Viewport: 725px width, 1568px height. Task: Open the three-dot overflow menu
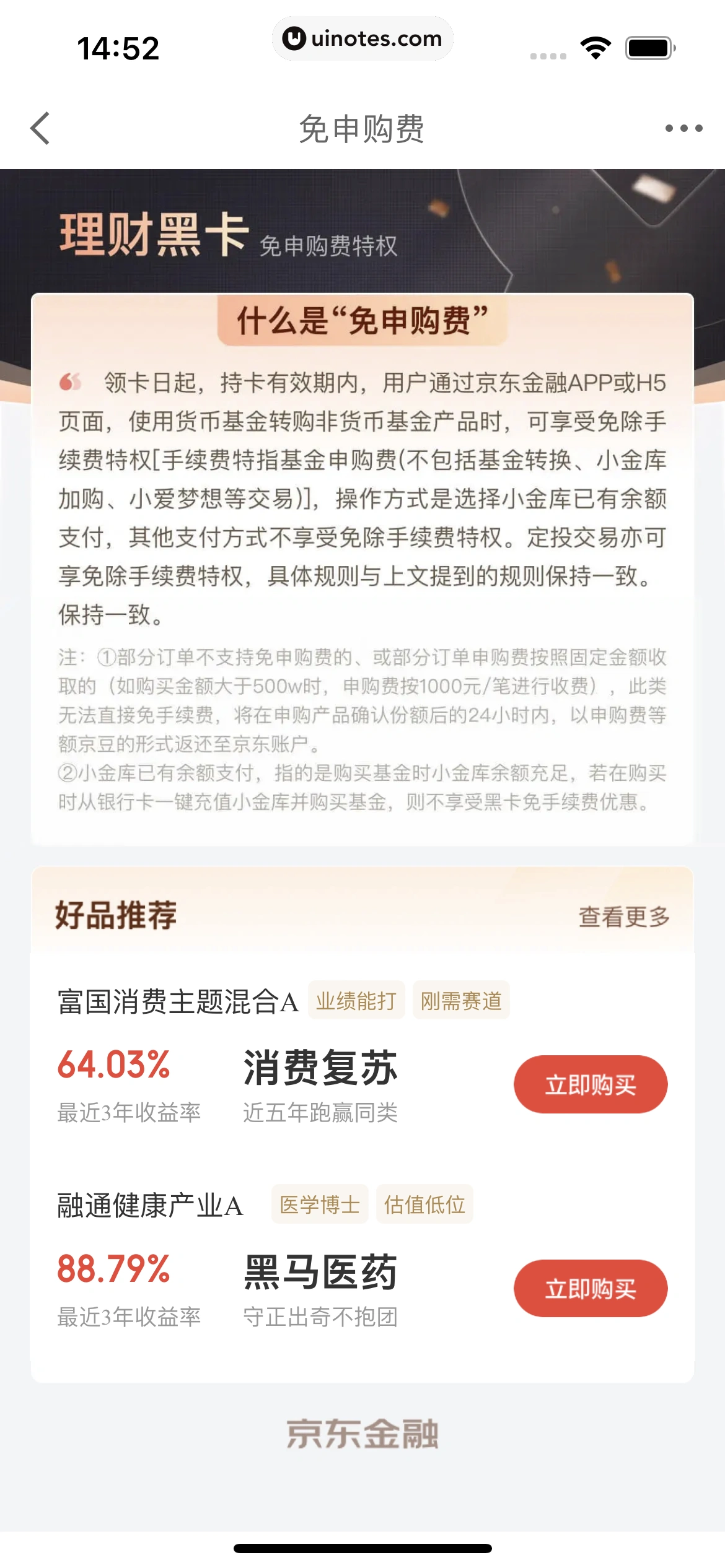(683, 128)
